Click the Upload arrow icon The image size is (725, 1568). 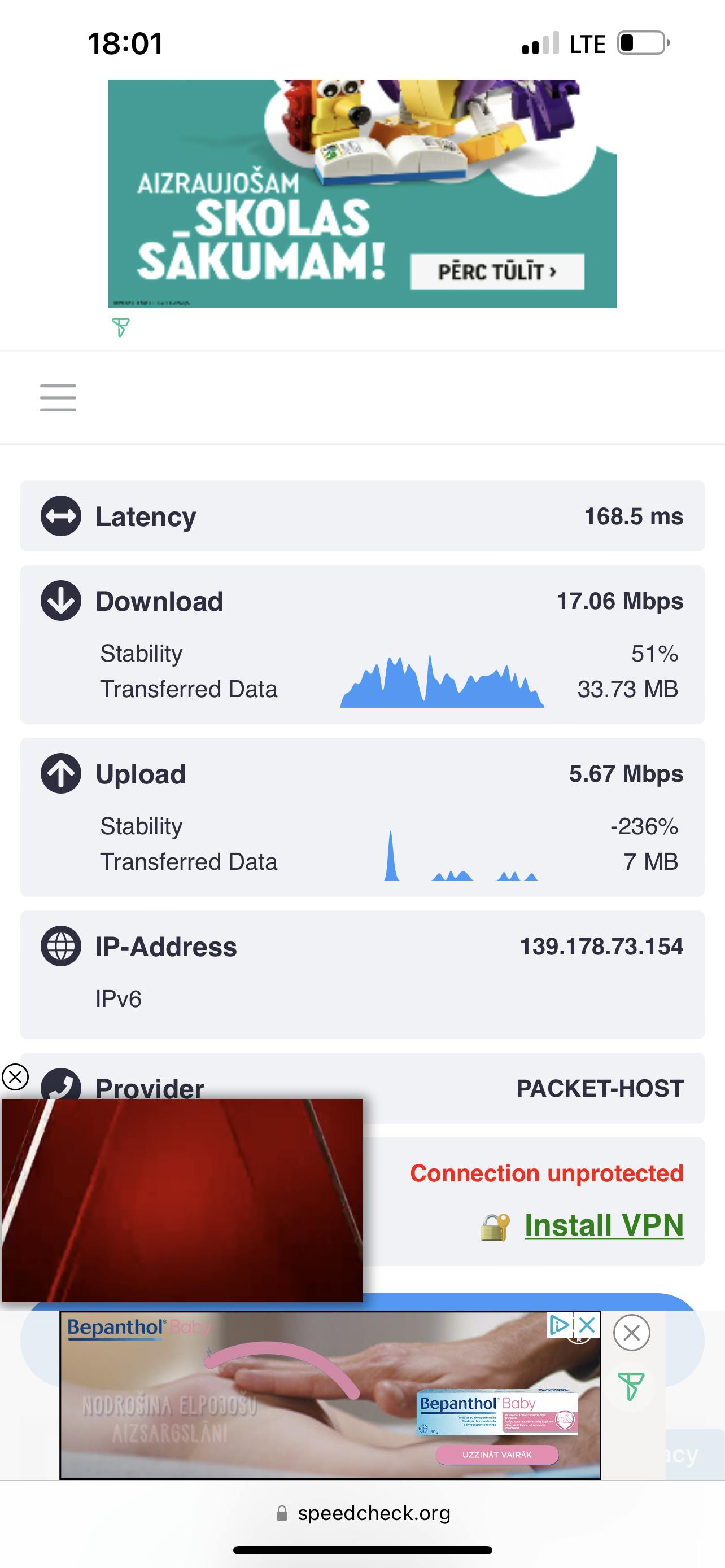coord(61,773)
